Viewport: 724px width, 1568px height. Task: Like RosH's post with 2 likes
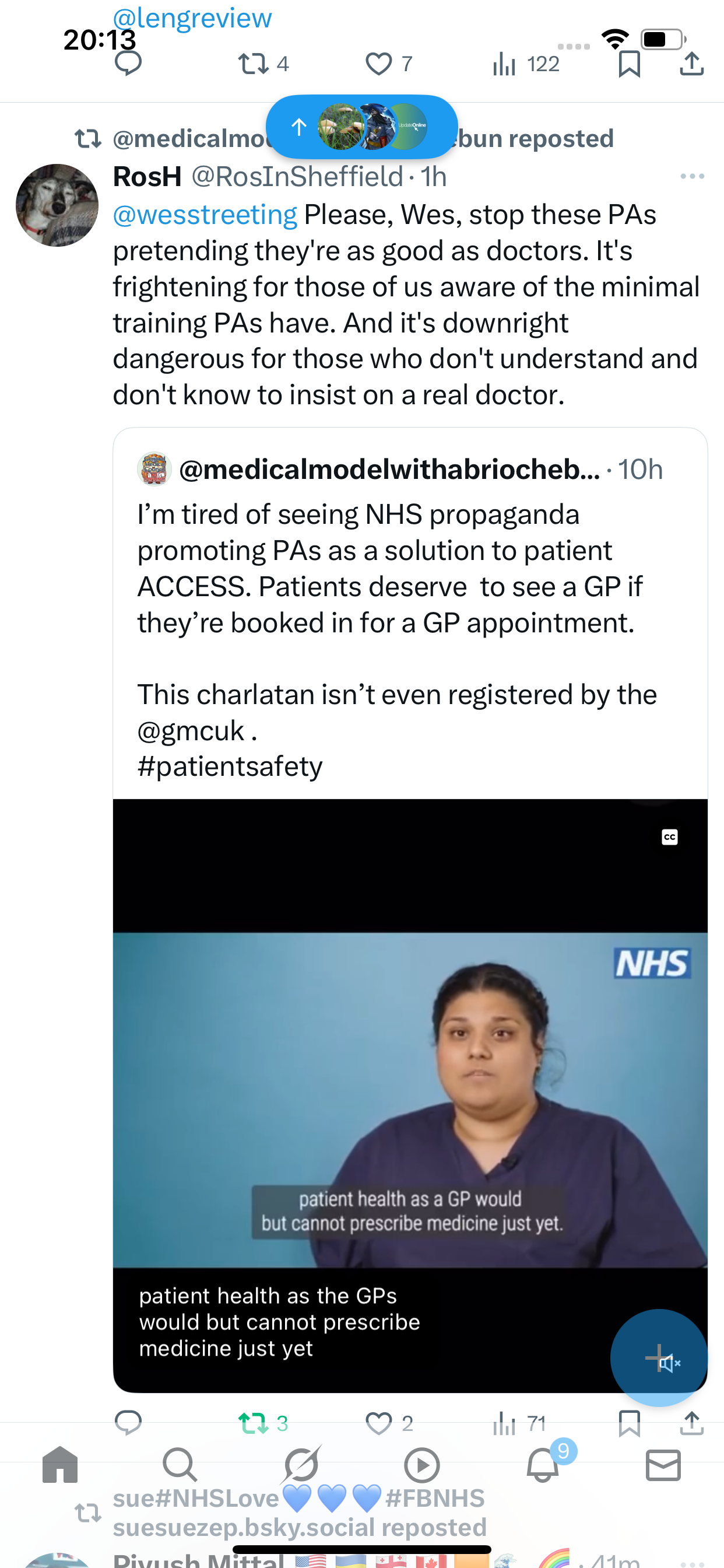tap(389, 1423)
